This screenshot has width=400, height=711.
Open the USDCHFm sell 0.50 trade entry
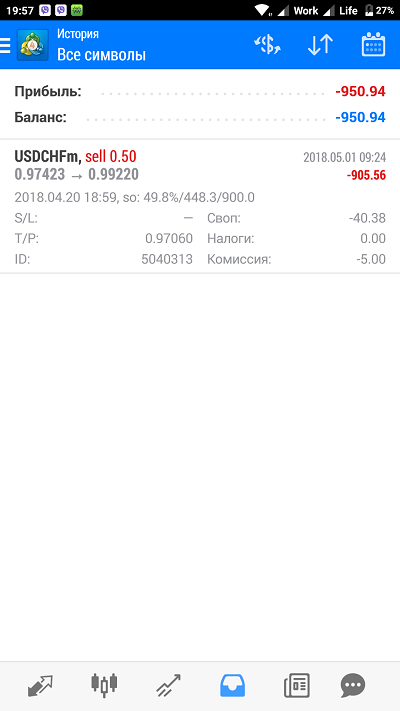(x=200, y=206)
